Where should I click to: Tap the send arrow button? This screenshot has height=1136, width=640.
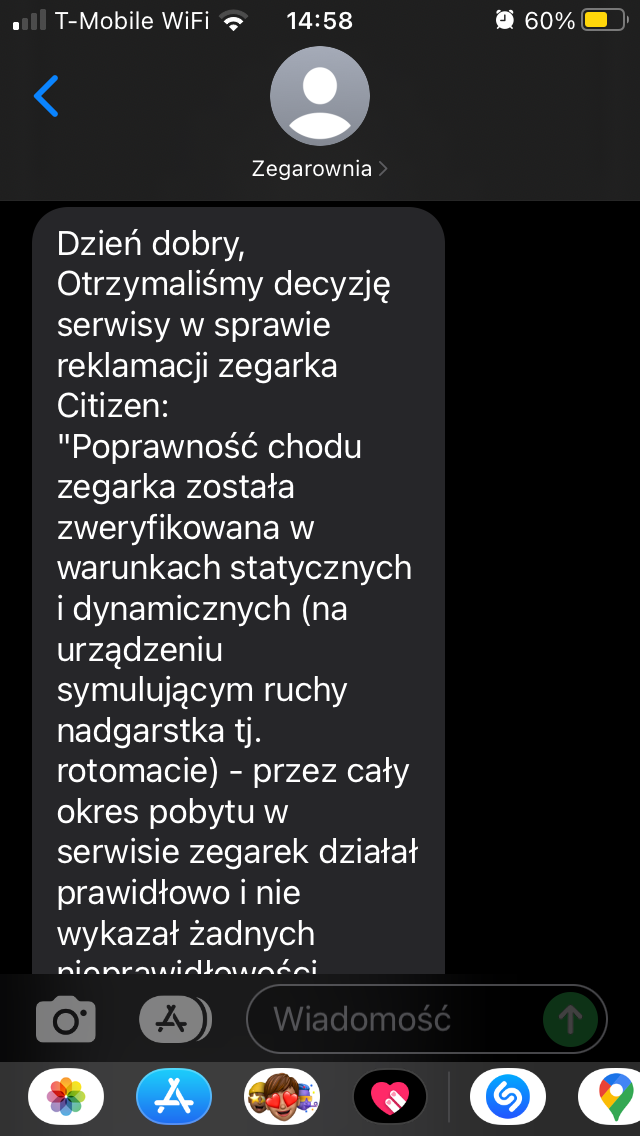pos(570,1019)
